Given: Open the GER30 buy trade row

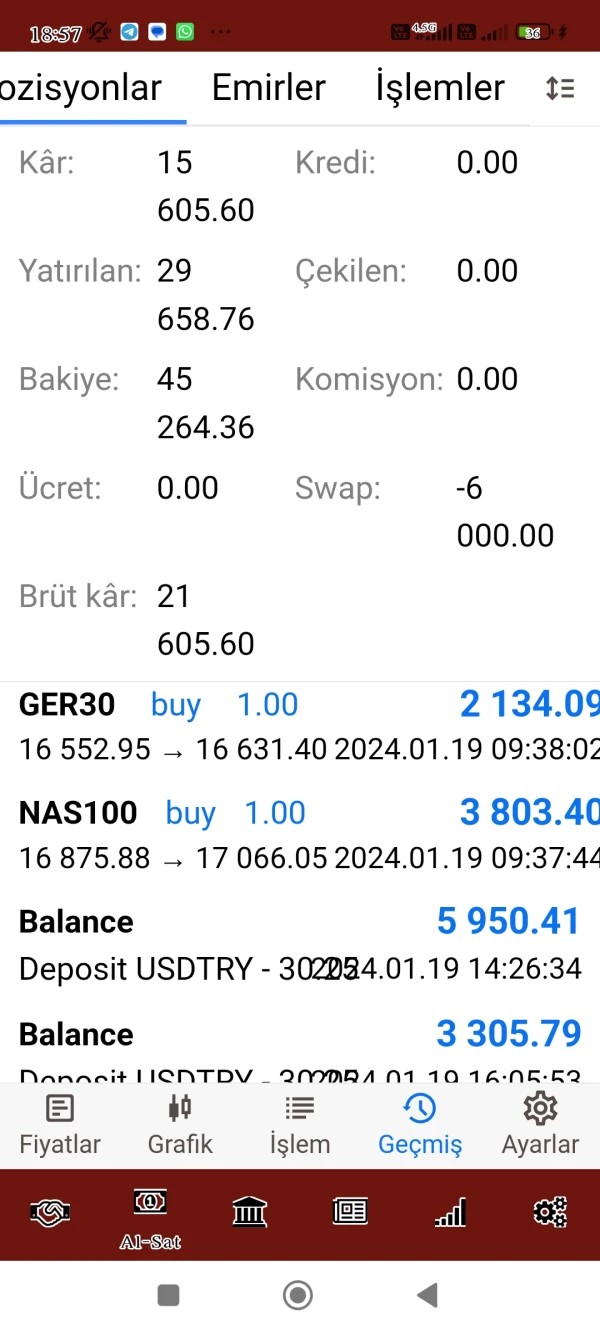Looking at the screenshot, I should pyautogui.click(x=300, y=726).
